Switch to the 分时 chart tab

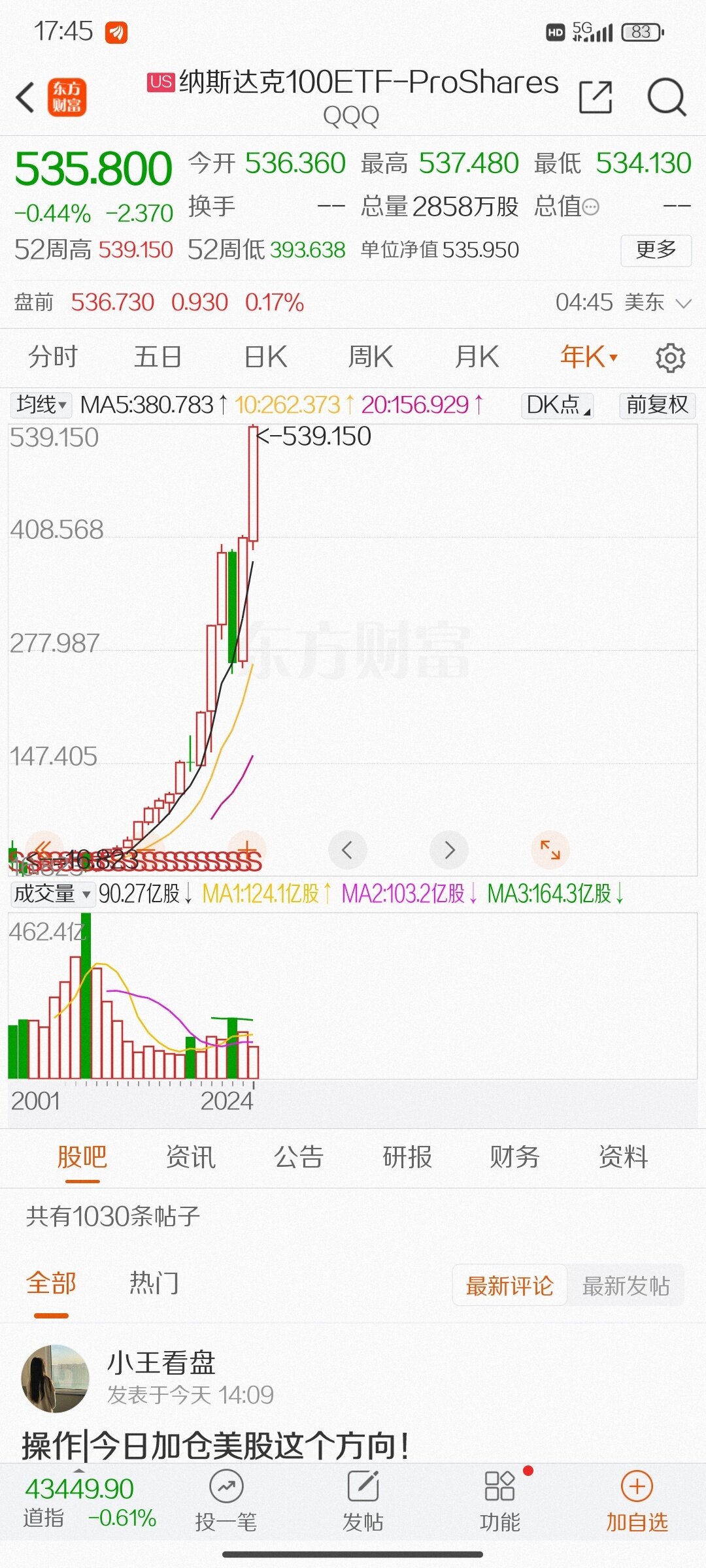(x=52, y=357)
